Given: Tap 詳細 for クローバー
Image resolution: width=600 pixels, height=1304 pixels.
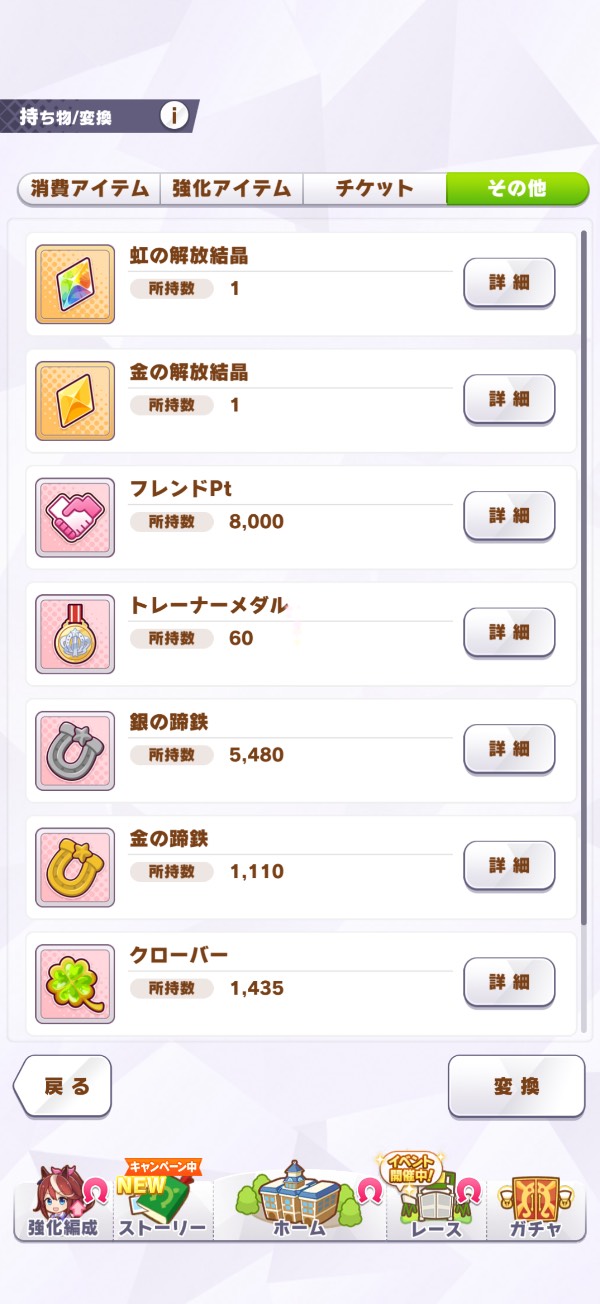Looking at the screenshot, I should click(x=509, y=982).
